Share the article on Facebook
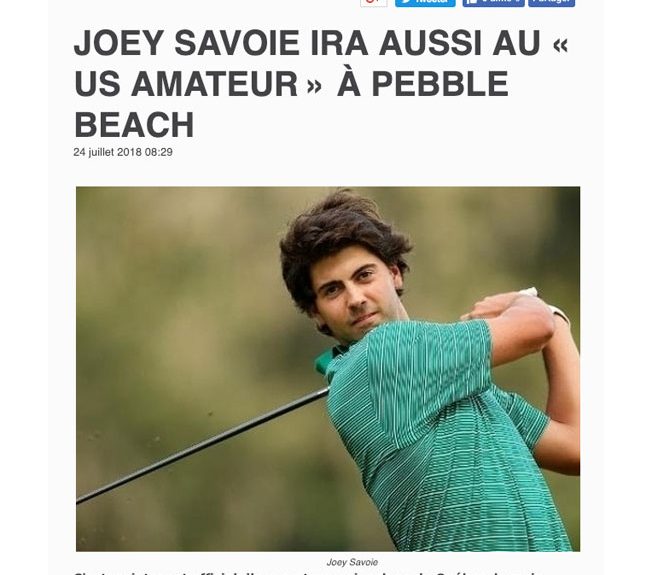Viewport: 652px width, 575px height. 551,2
